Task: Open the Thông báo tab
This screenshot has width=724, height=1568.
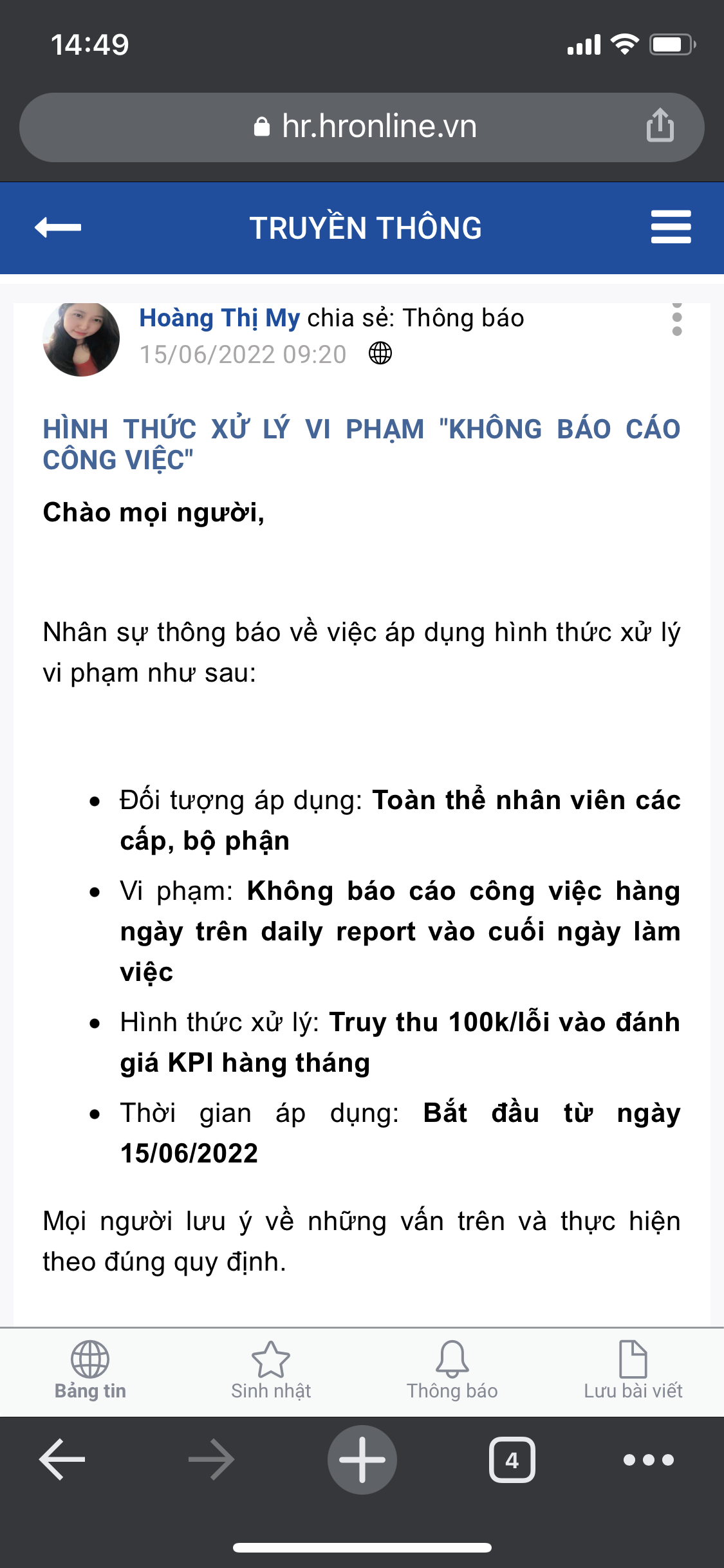Action: tap(452, 1371)
